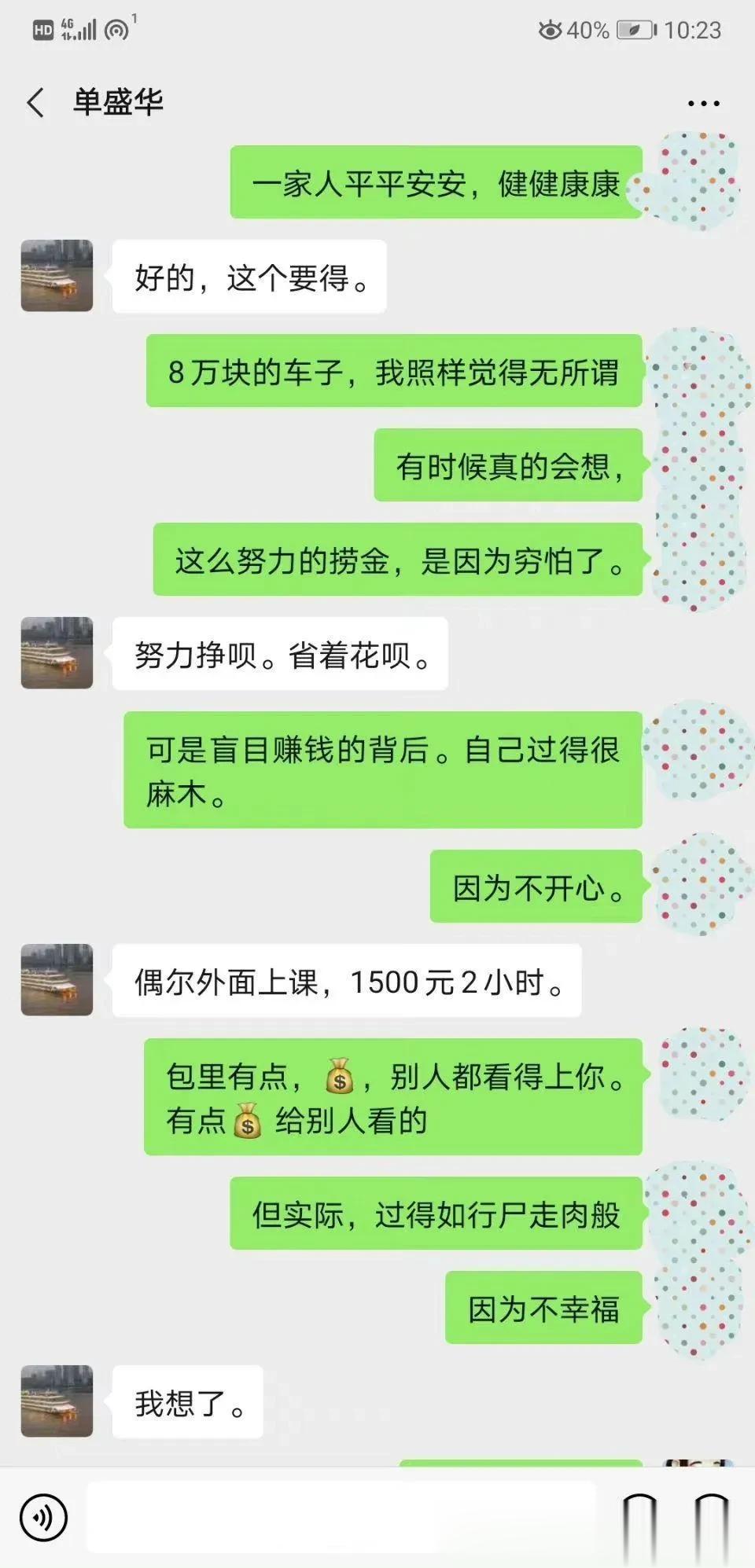The width and height of the screenshot is (755, 1568).
Task: Go back from the 单盛华 chat
Action: pyautogui.click(x=35, y=103)
